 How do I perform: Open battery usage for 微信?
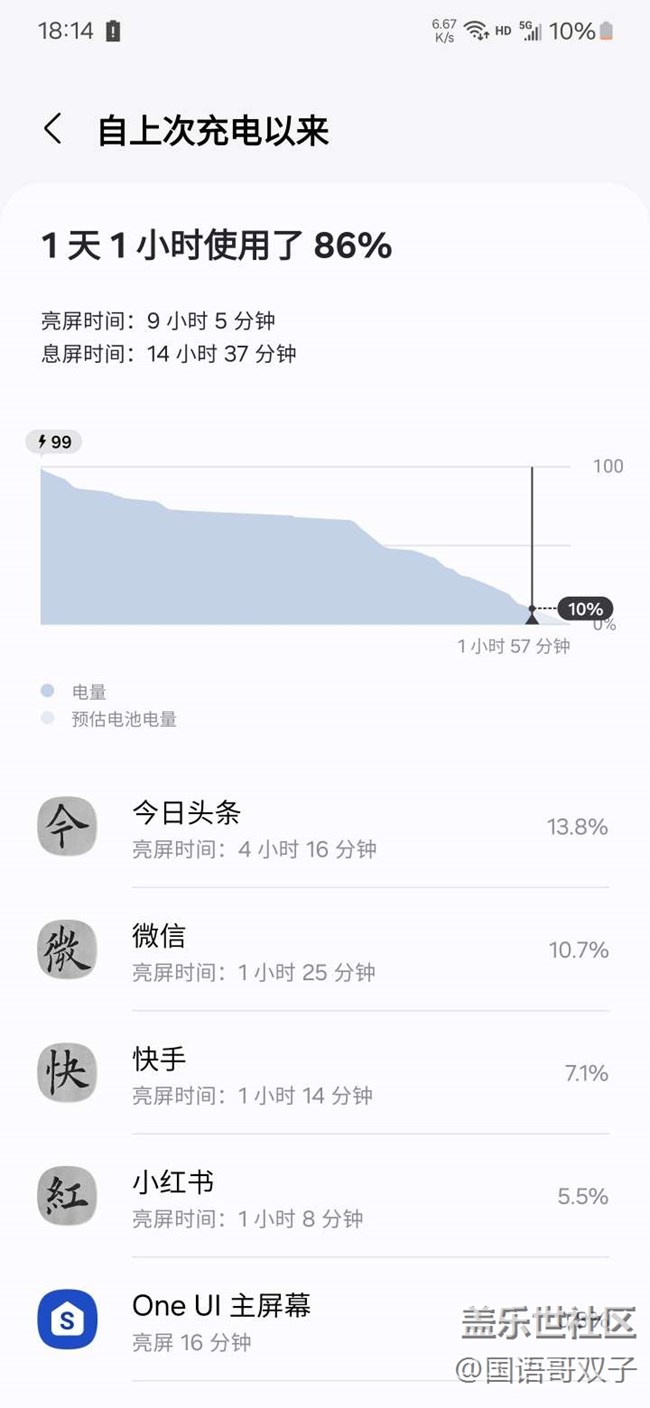(325, 950)
